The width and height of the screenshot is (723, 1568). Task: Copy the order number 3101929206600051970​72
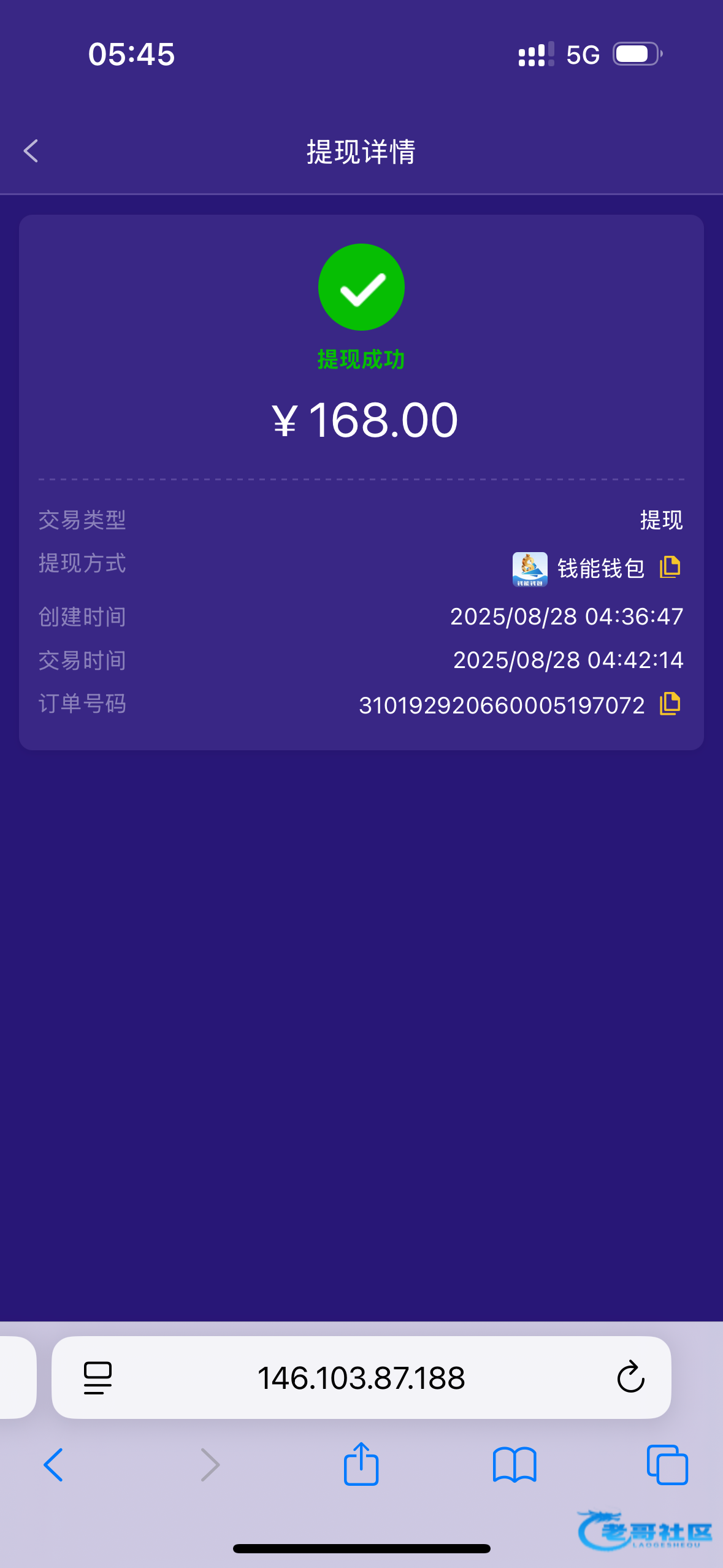pos(670,704)
